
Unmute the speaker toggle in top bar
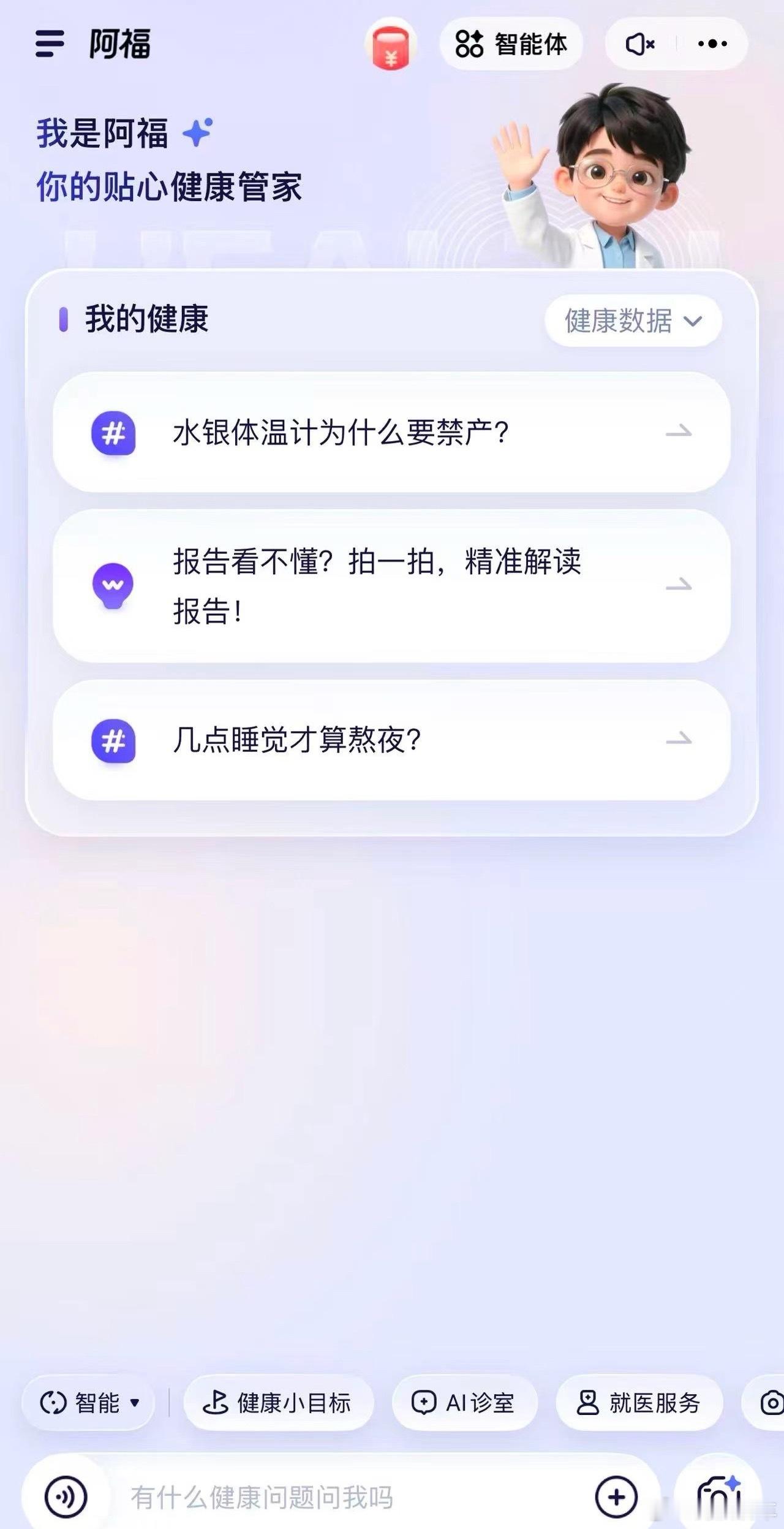[x=638, y=44]
